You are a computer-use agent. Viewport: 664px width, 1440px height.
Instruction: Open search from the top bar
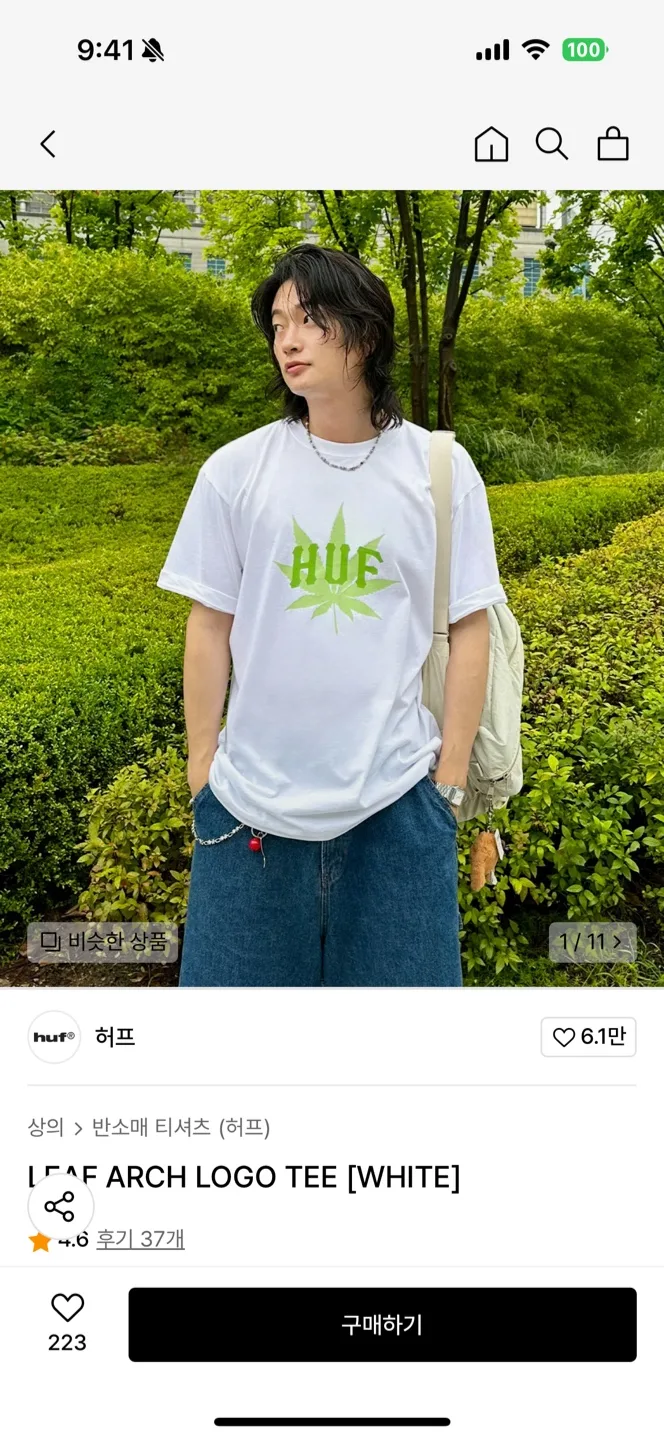[x=551, y=145]
